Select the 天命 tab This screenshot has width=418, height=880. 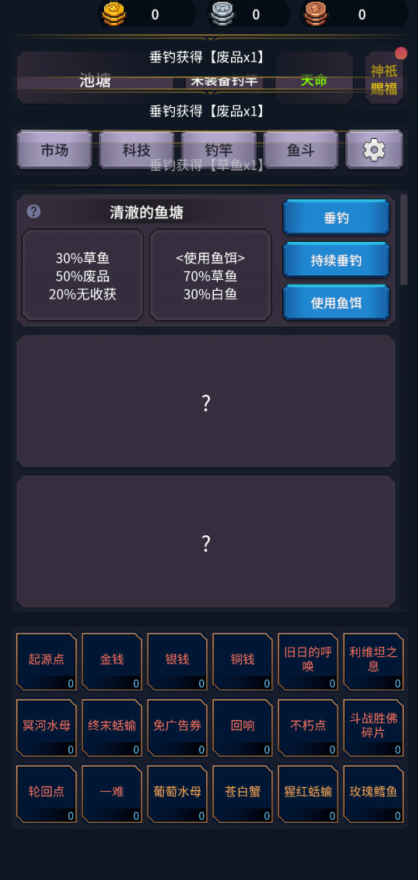click(314, 80)
